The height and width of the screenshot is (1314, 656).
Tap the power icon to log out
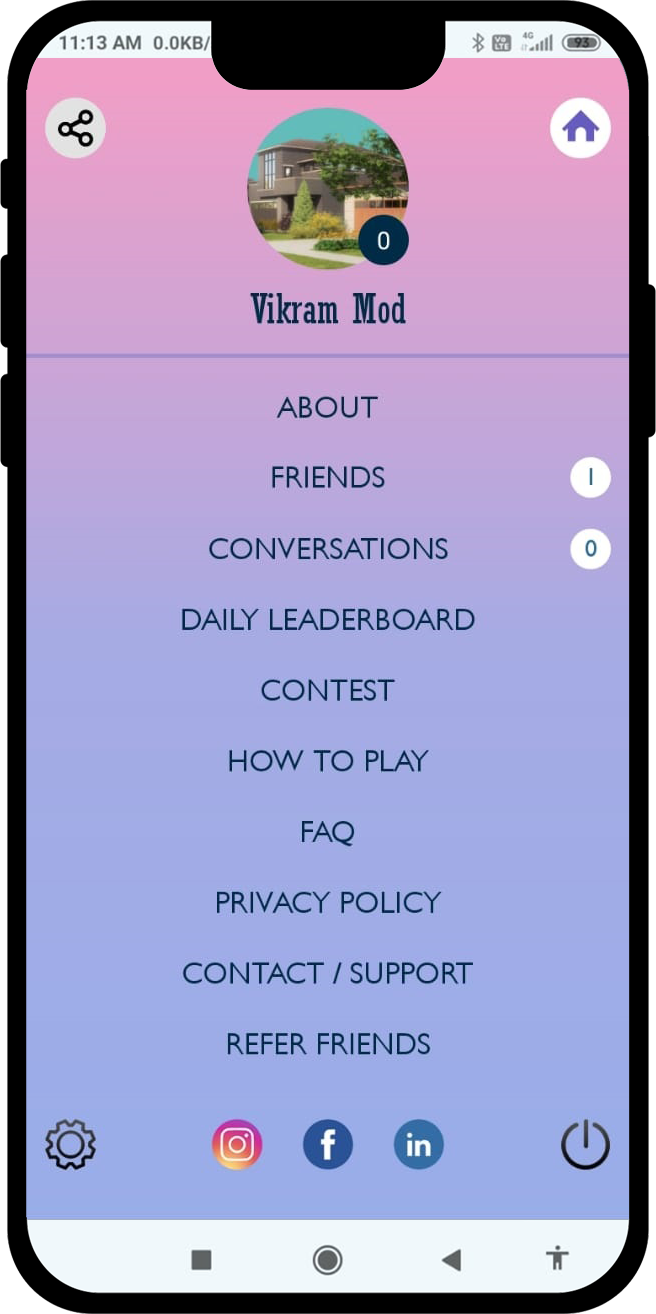(585, 1145)
